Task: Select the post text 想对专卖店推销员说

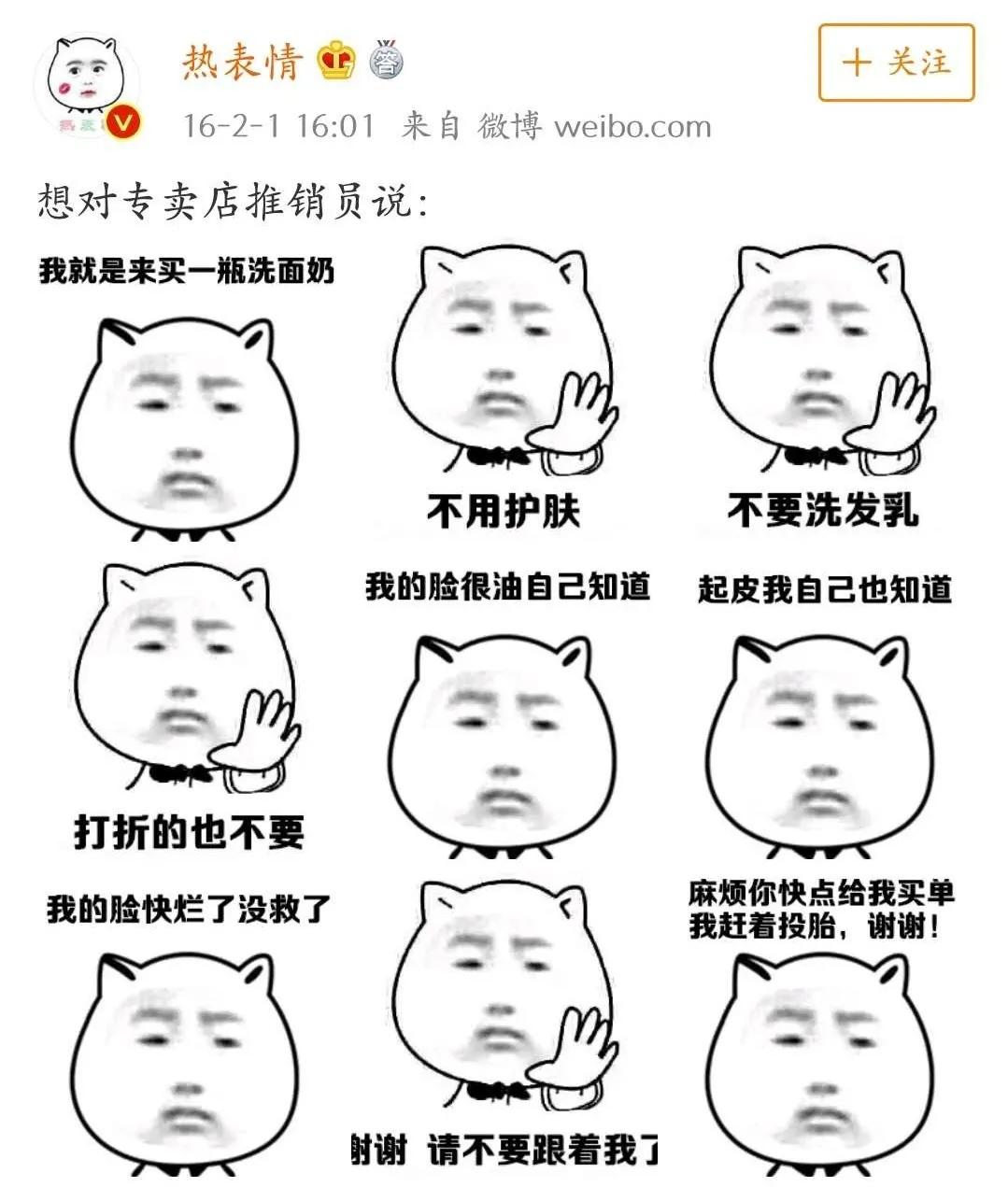Action: click(x=234, y=197)
